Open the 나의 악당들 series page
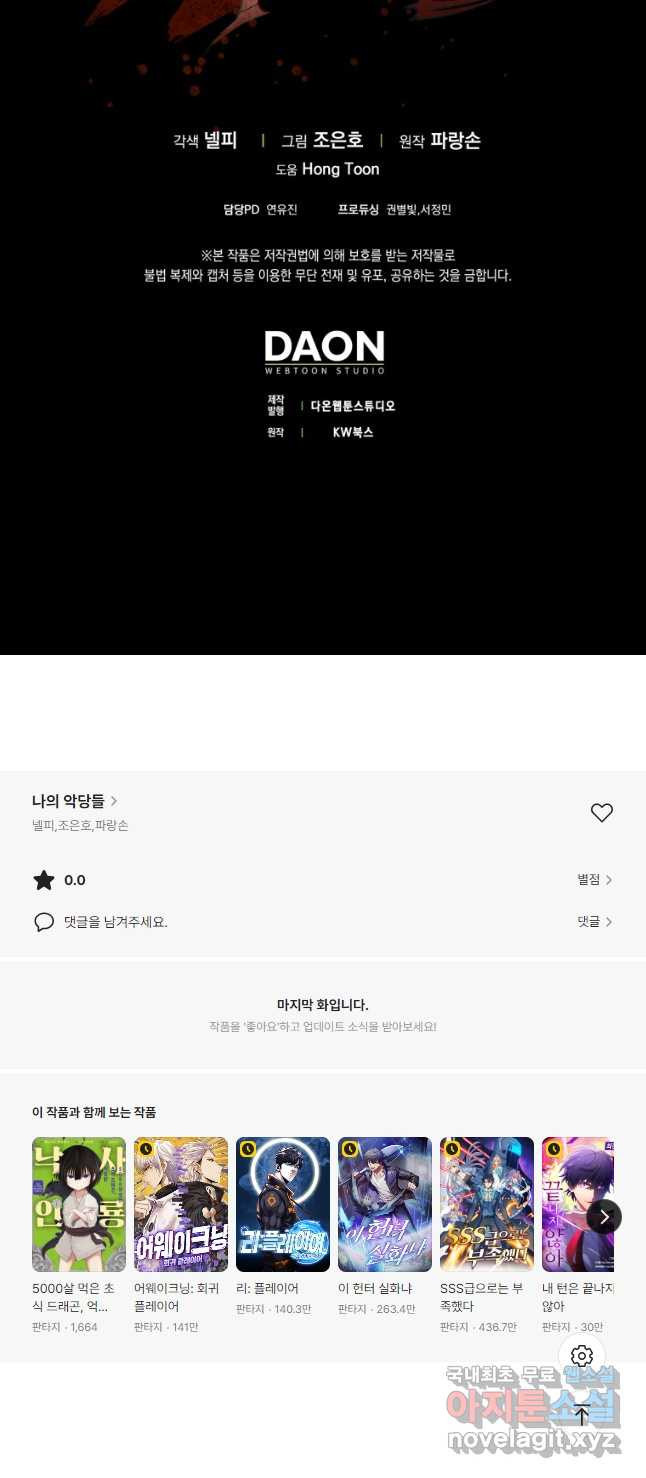646x1478 pixels. (x=75, y=801)
